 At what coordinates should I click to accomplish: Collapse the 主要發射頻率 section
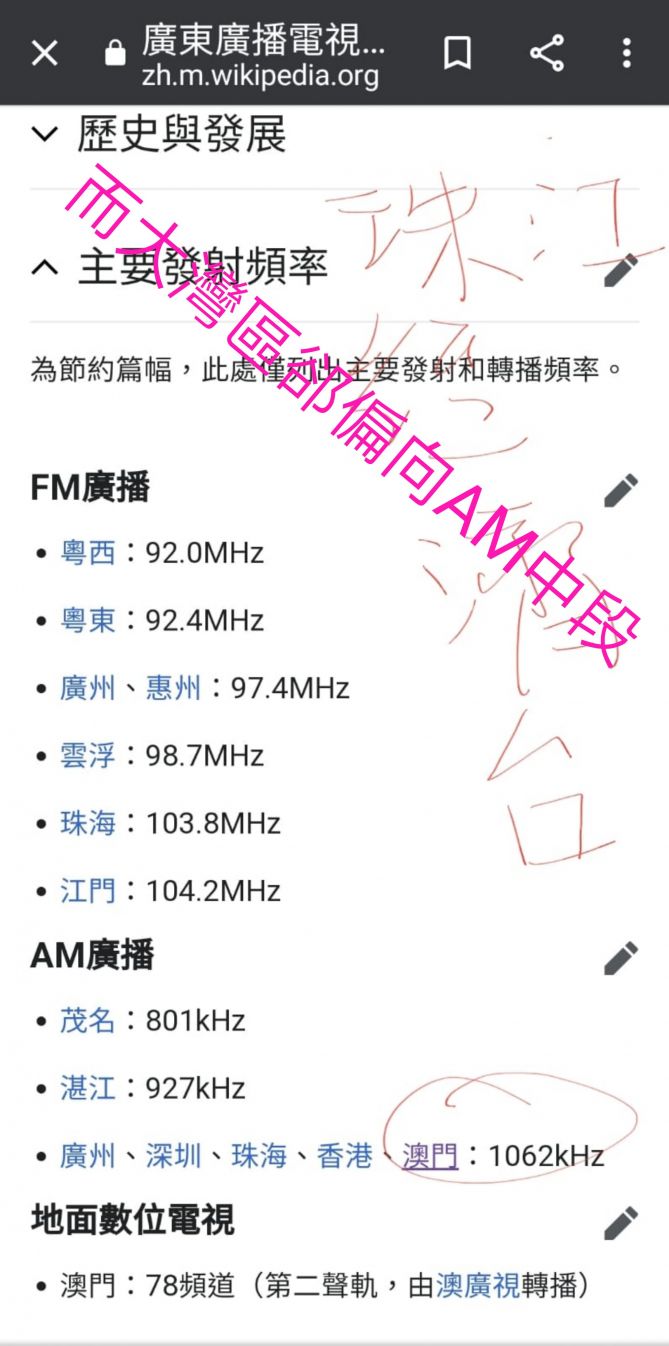tap(45, 268)
